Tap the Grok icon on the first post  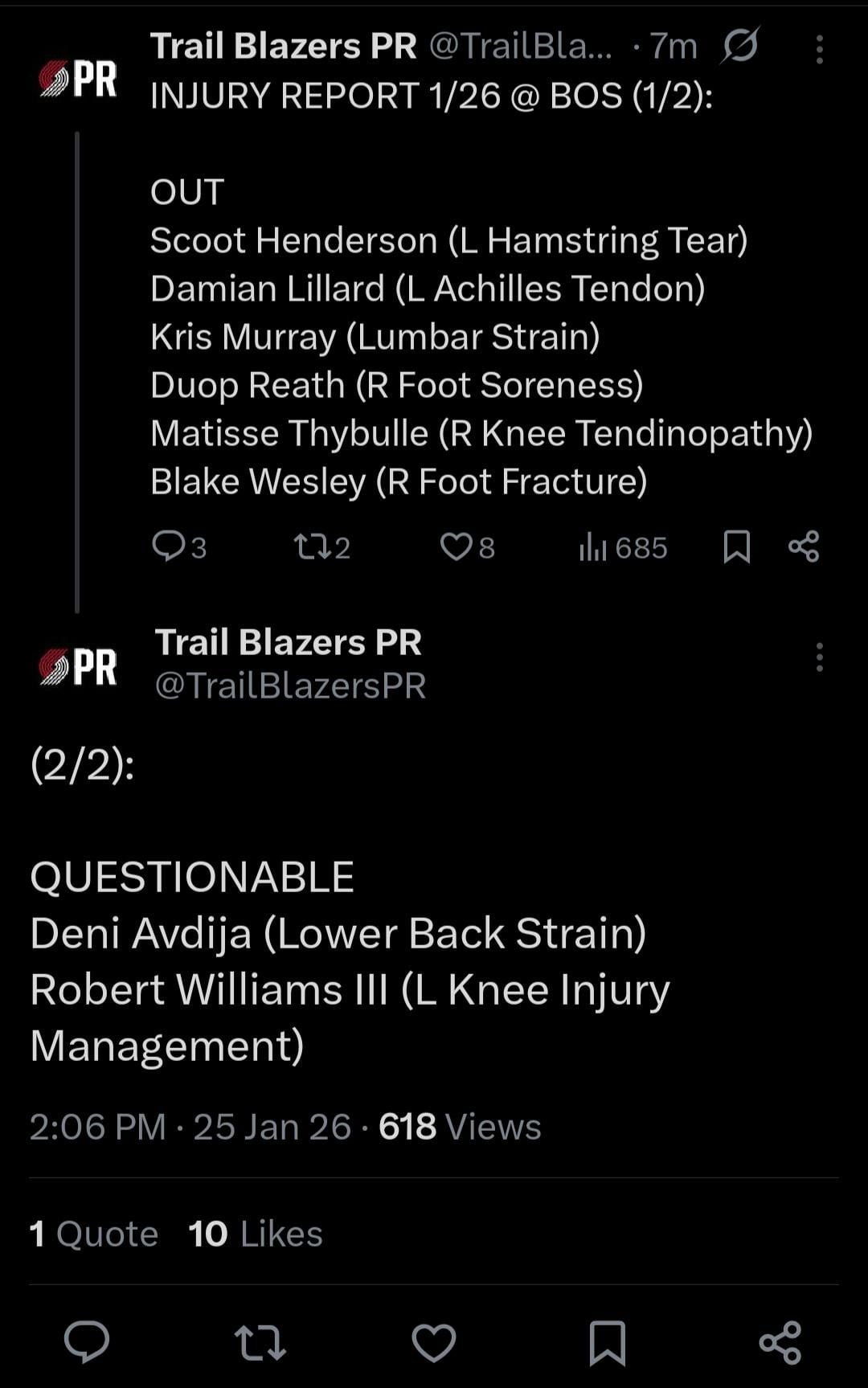pos(739,45)
